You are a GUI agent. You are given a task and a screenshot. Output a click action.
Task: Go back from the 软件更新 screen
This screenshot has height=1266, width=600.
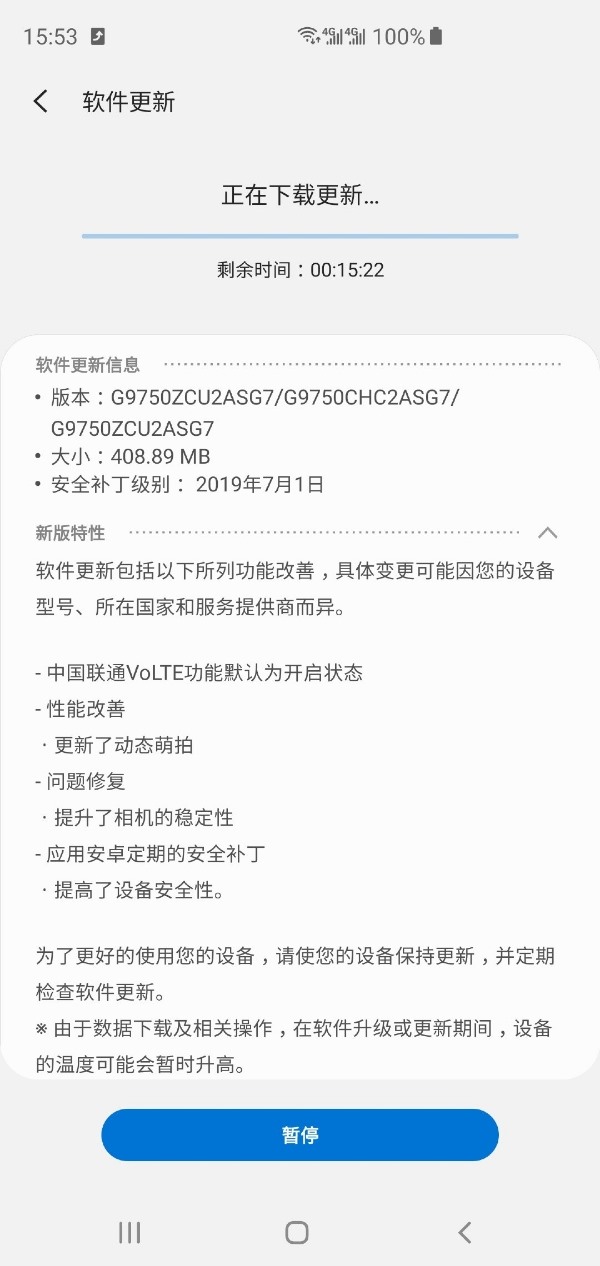(x=41, y=101)
